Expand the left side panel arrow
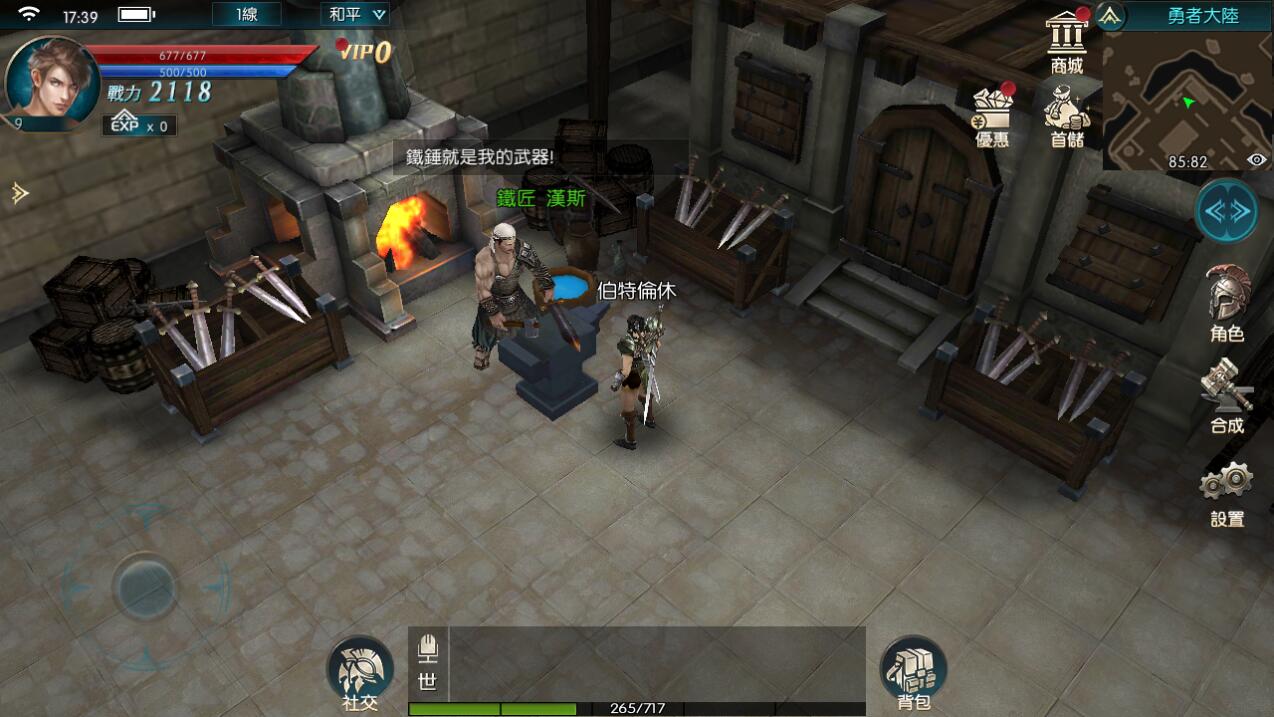 19,194
